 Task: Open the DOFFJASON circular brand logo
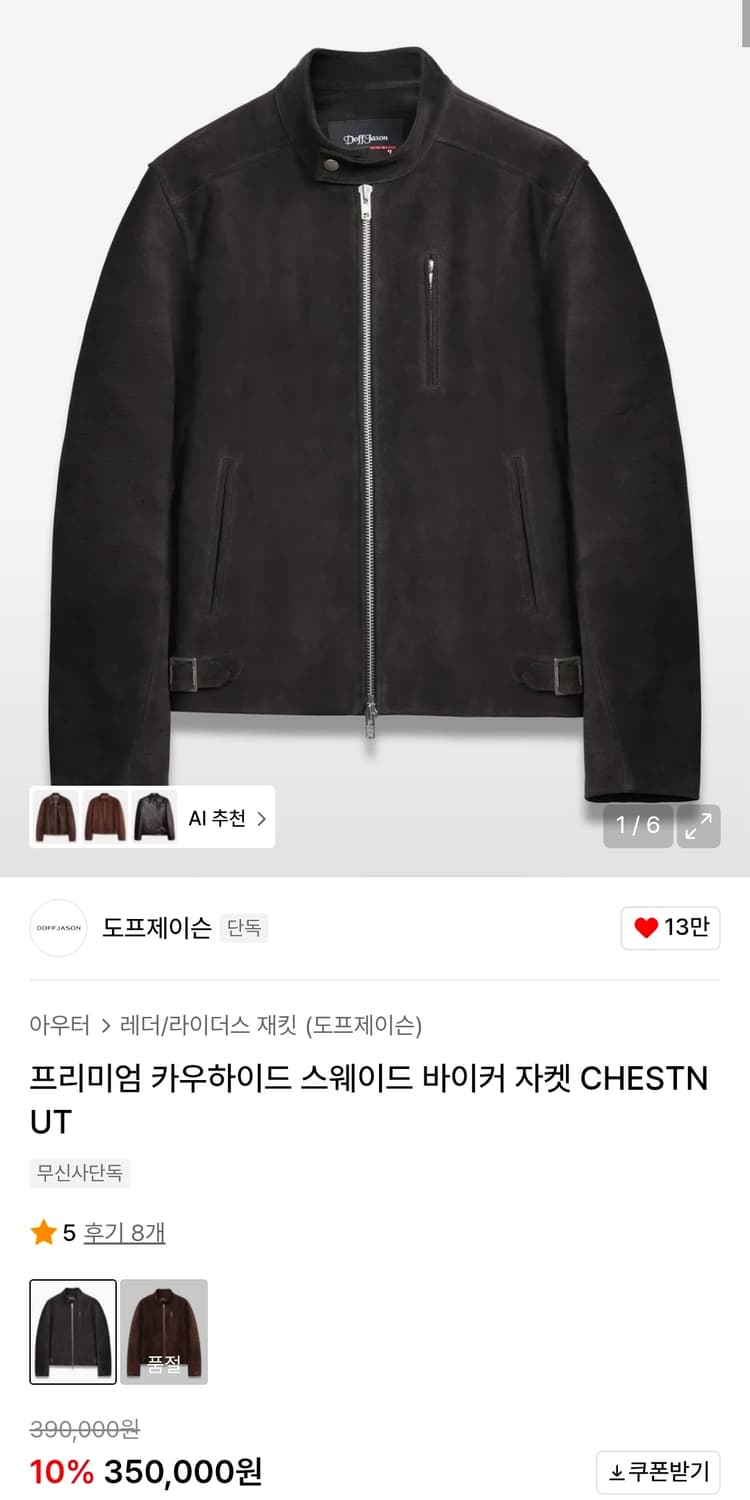(x=58, y=928)
